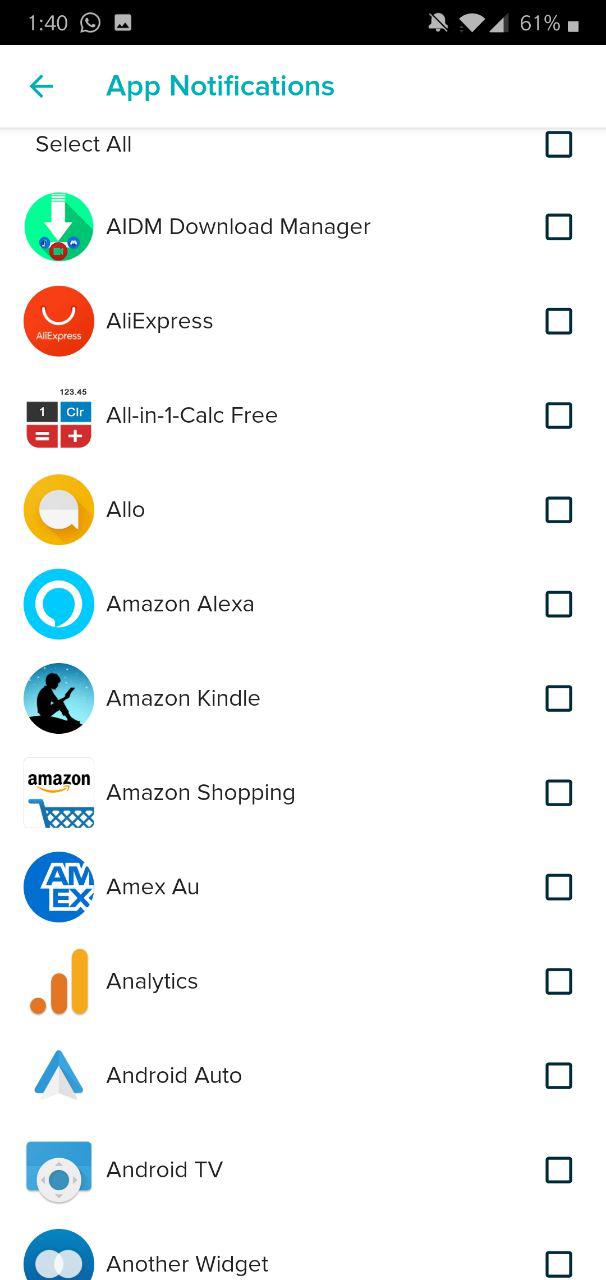Tick the AliExpress checkbox
Viewport: 606px width, 1280px height.
559,321
